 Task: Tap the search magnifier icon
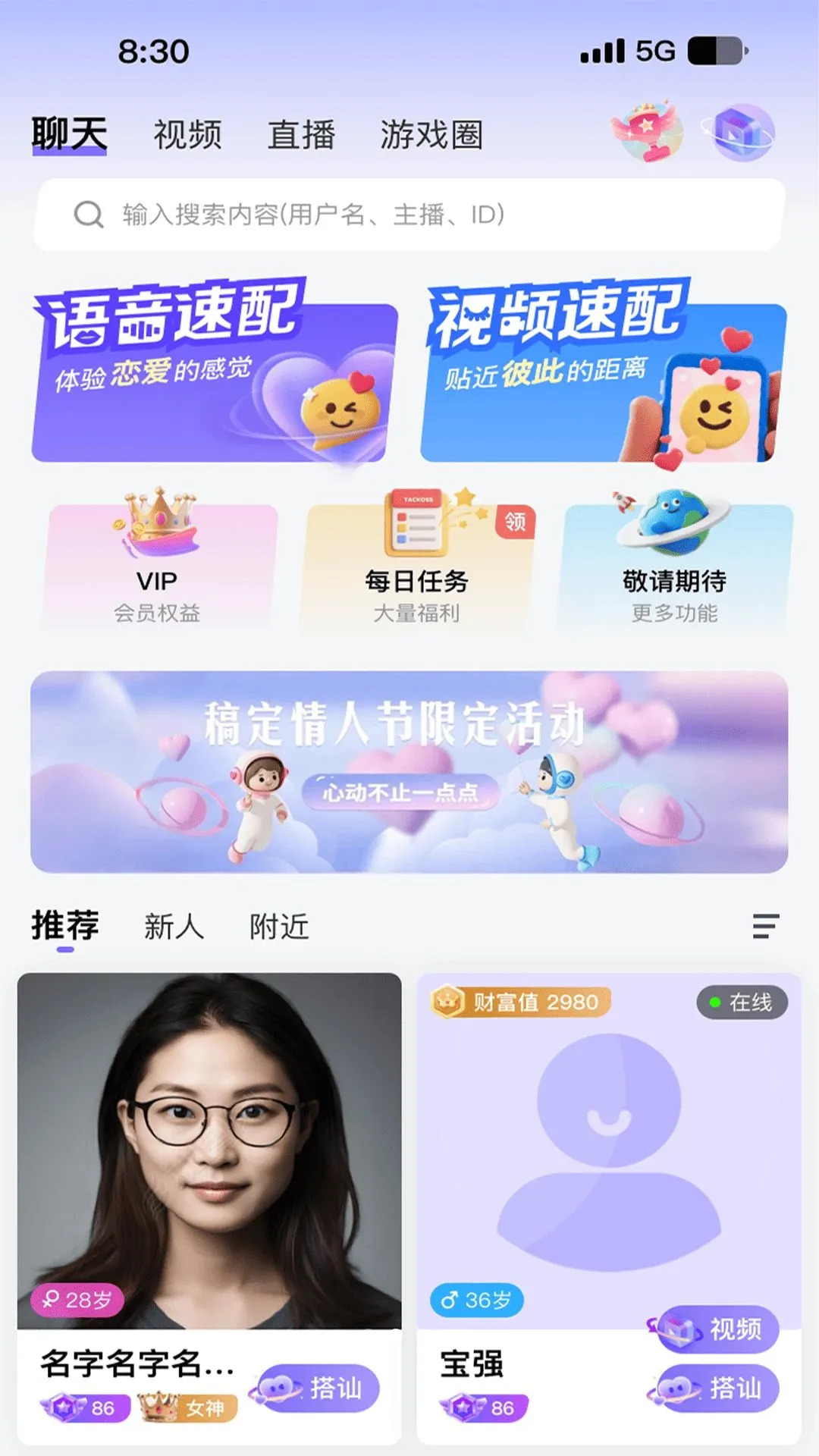[89, 215]
